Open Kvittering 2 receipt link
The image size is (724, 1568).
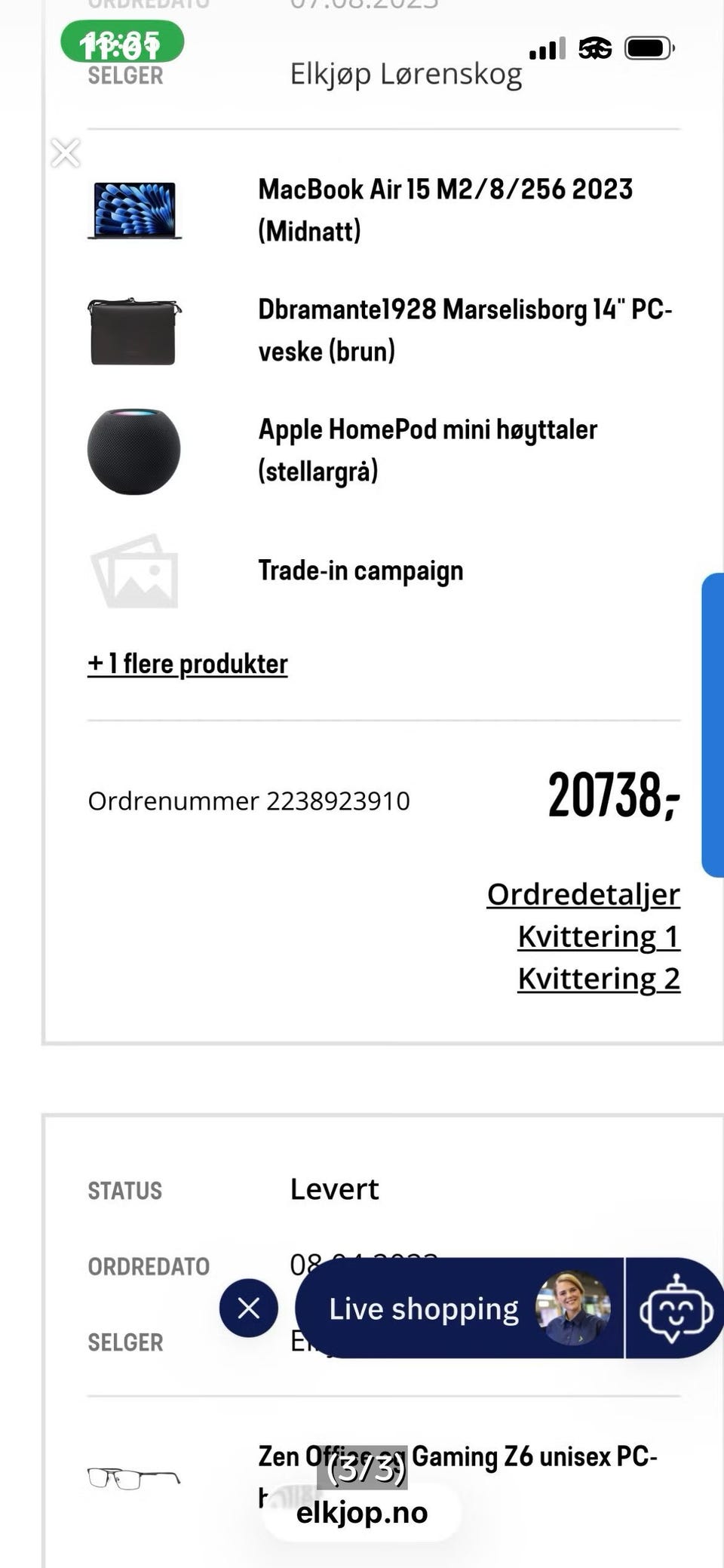coord(599,978)
